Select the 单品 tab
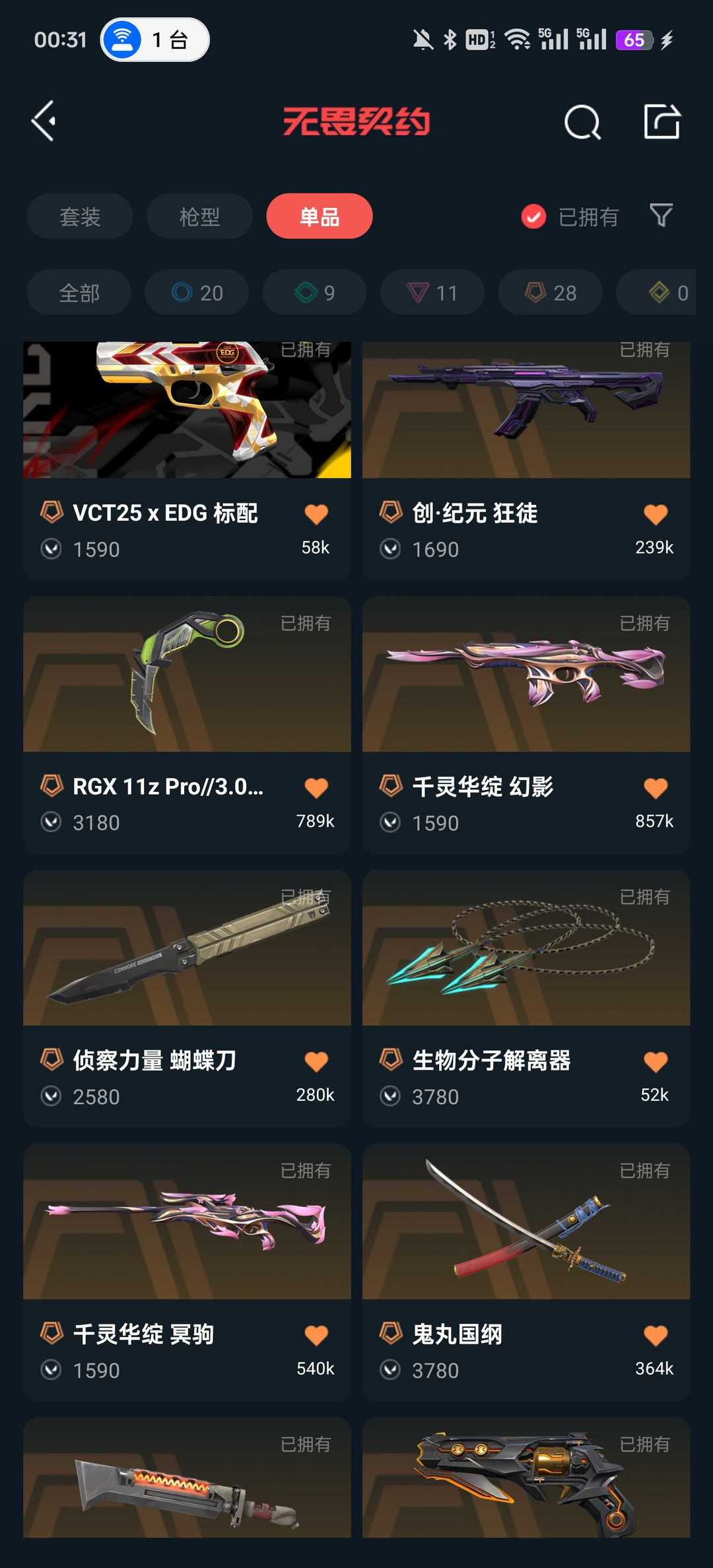 pyautogui.click(x=320, y=216)
